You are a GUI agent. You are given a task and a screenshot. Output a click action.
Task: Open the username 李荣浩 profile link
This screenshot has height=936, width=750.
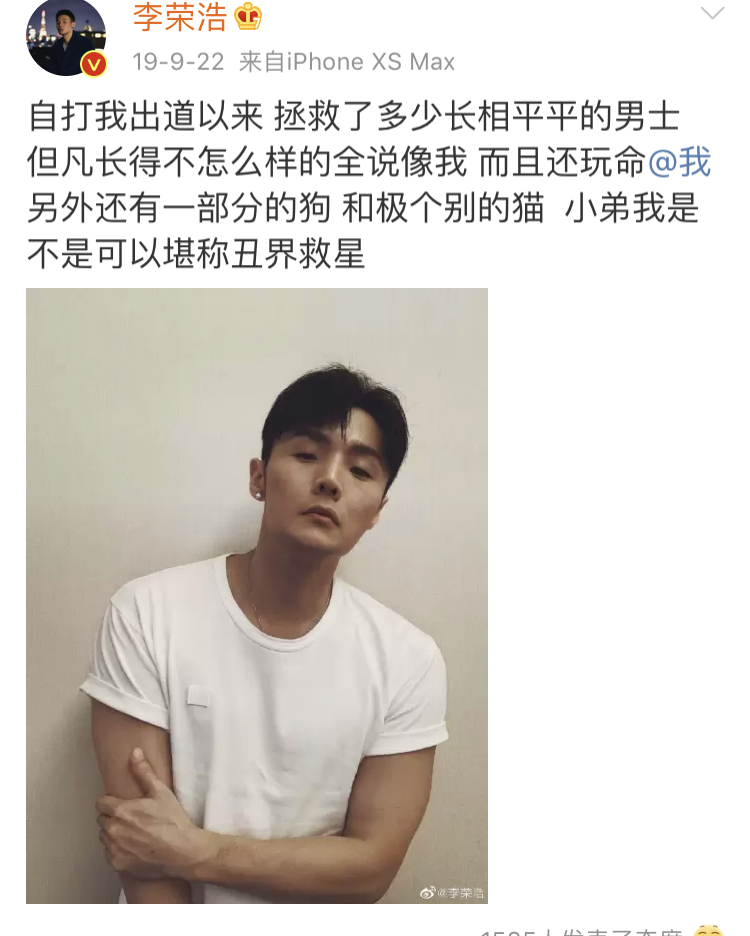click(x=179, y=17)
